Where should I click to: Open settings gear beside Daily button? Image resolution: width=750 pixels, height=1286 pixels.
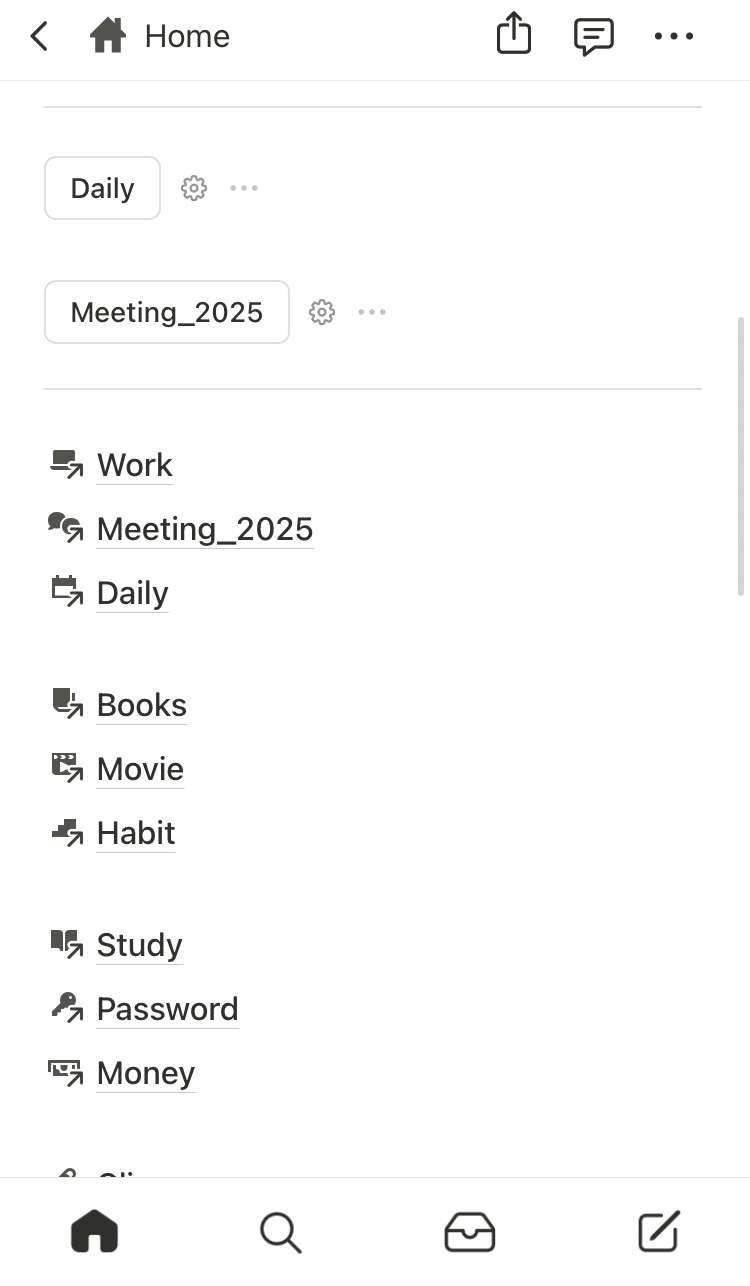pyautogui.click(x=194, y=188)
